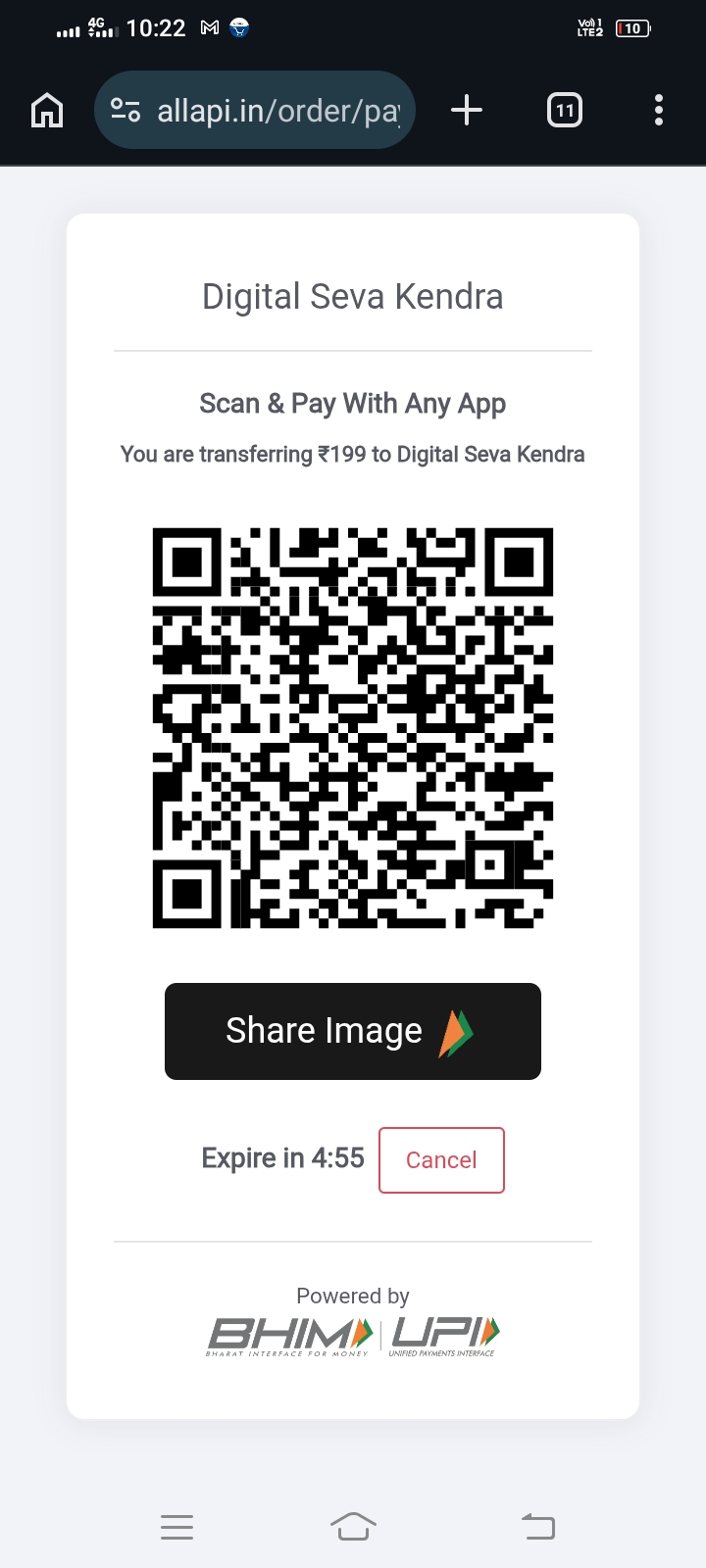View site information for allapi.in

click(x=126, y=111)
